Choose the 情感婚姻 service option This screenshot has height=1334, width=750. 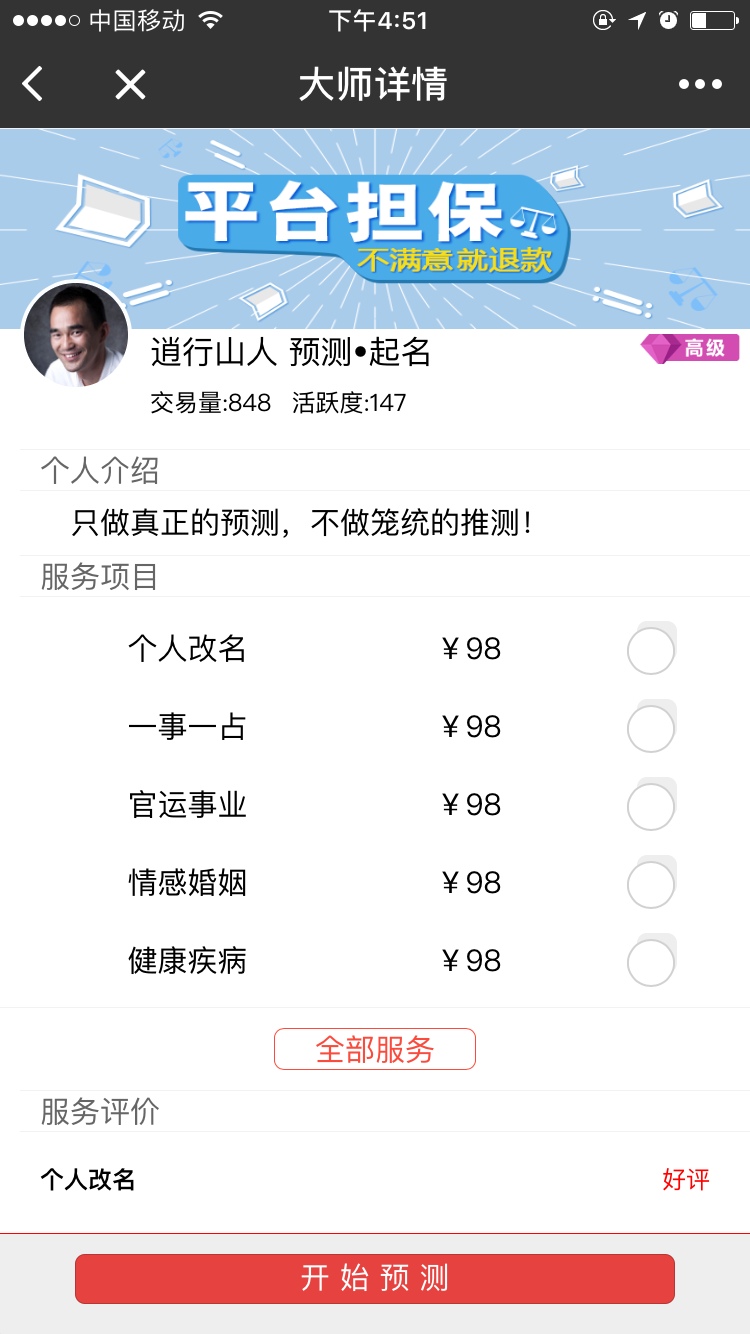pyautogui.click(x=651, y=885)
